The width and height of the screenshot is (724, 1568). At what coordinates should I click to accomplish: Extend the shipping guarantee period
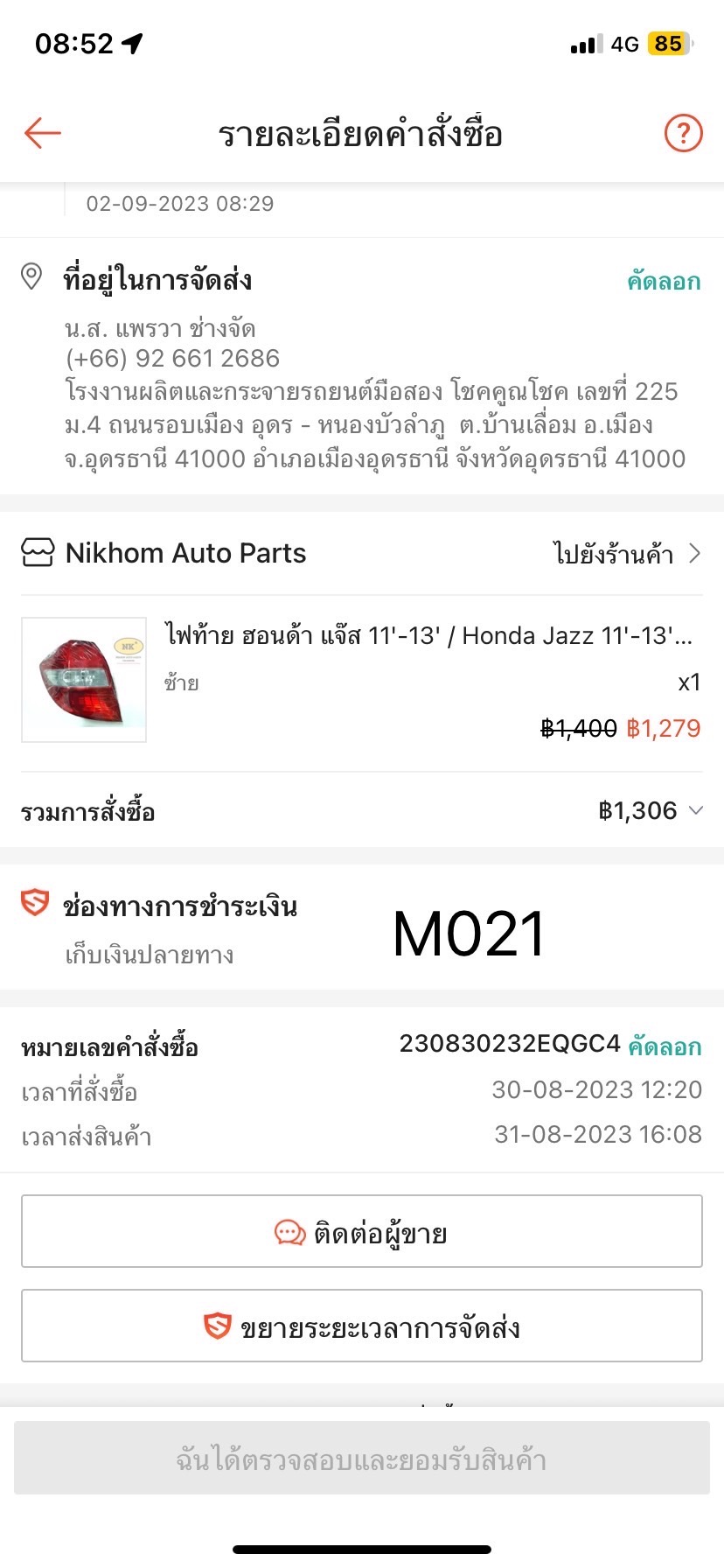[x=362, y=1326]
